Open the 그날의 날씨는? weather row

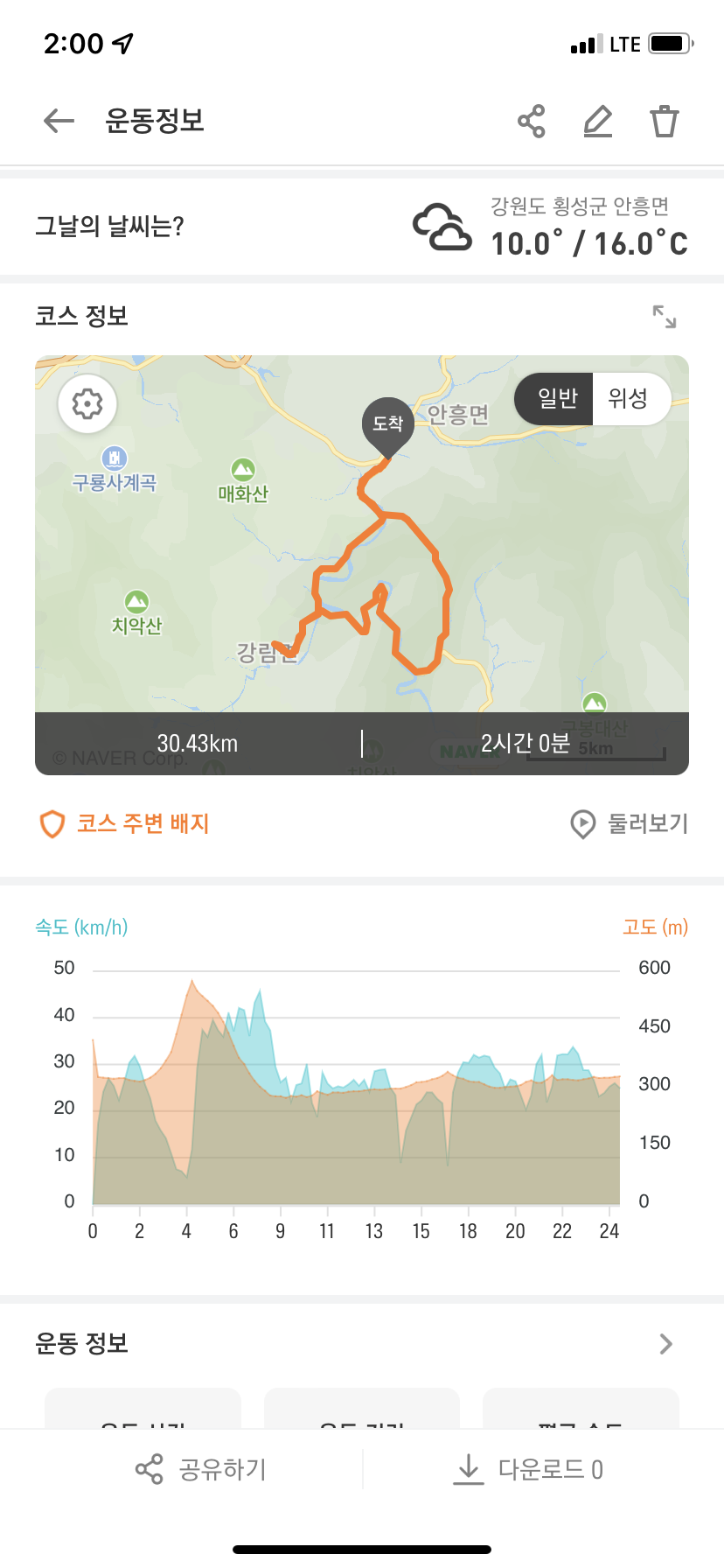(x=361, y=227)
